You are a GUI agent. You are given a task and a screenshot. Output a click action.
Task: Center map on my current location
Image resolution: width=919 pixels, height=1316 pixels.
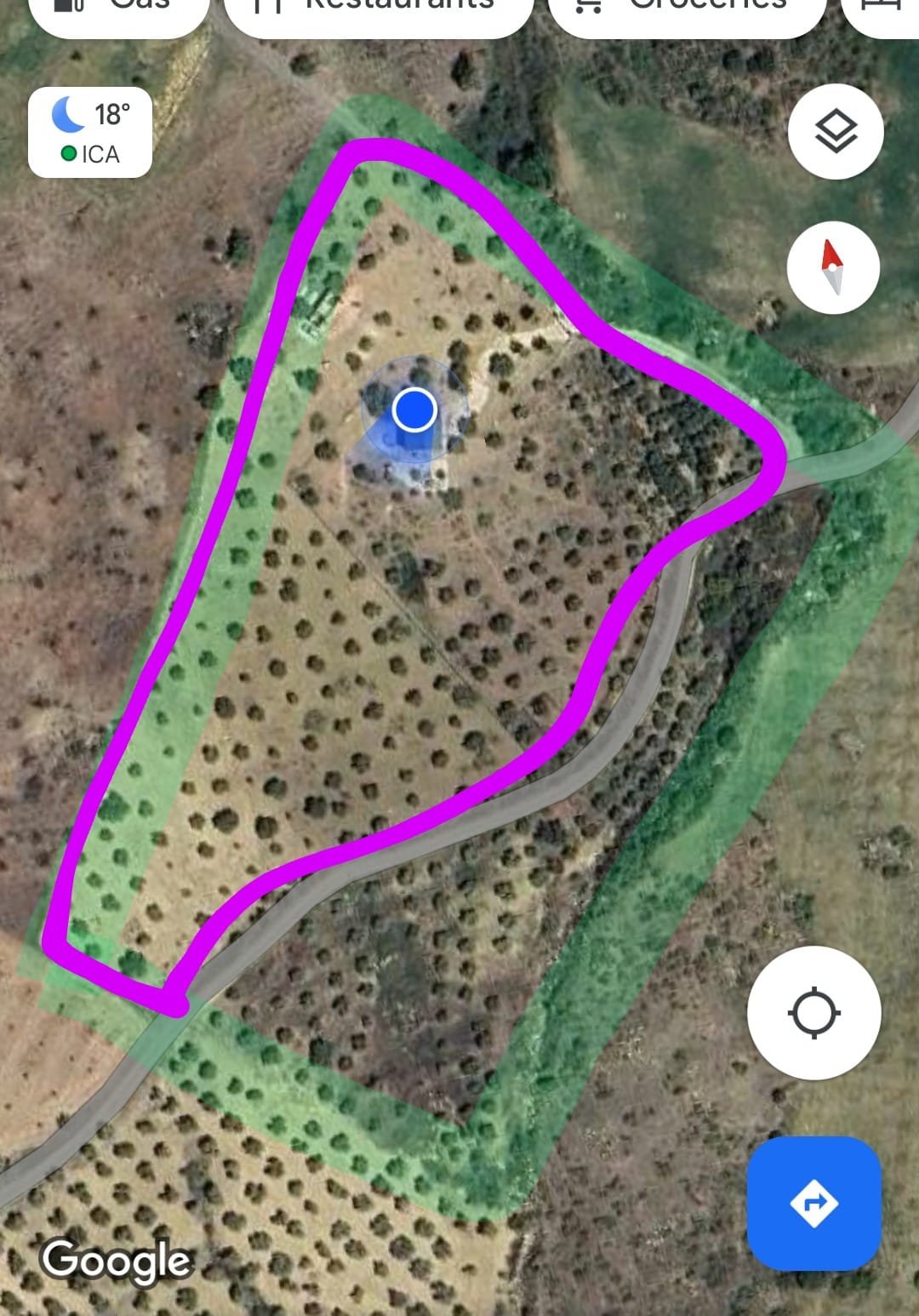pyautogui.click(x=813, y=1013)
